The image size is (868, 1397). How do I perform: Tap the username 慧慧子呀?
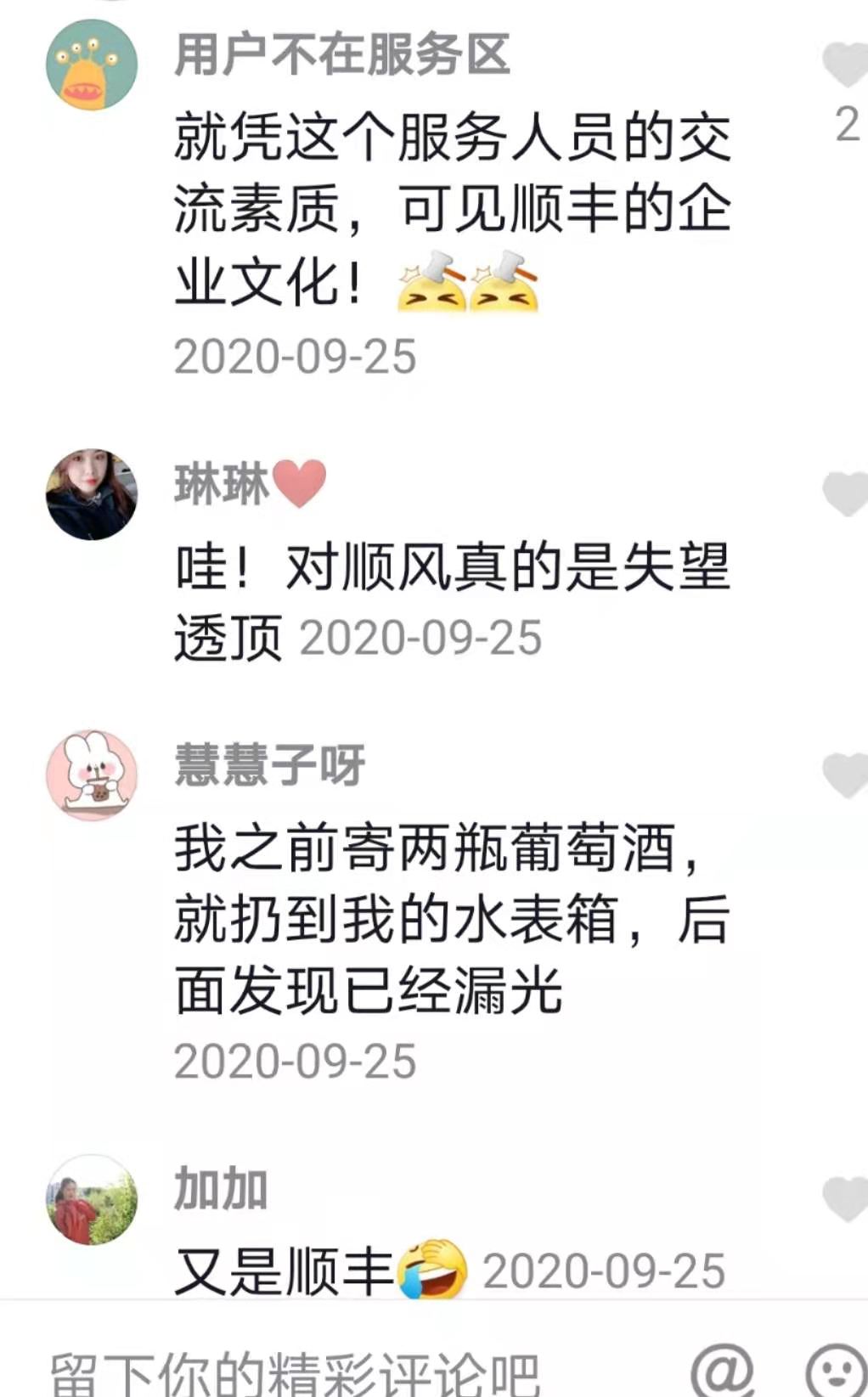click(270, 764)
